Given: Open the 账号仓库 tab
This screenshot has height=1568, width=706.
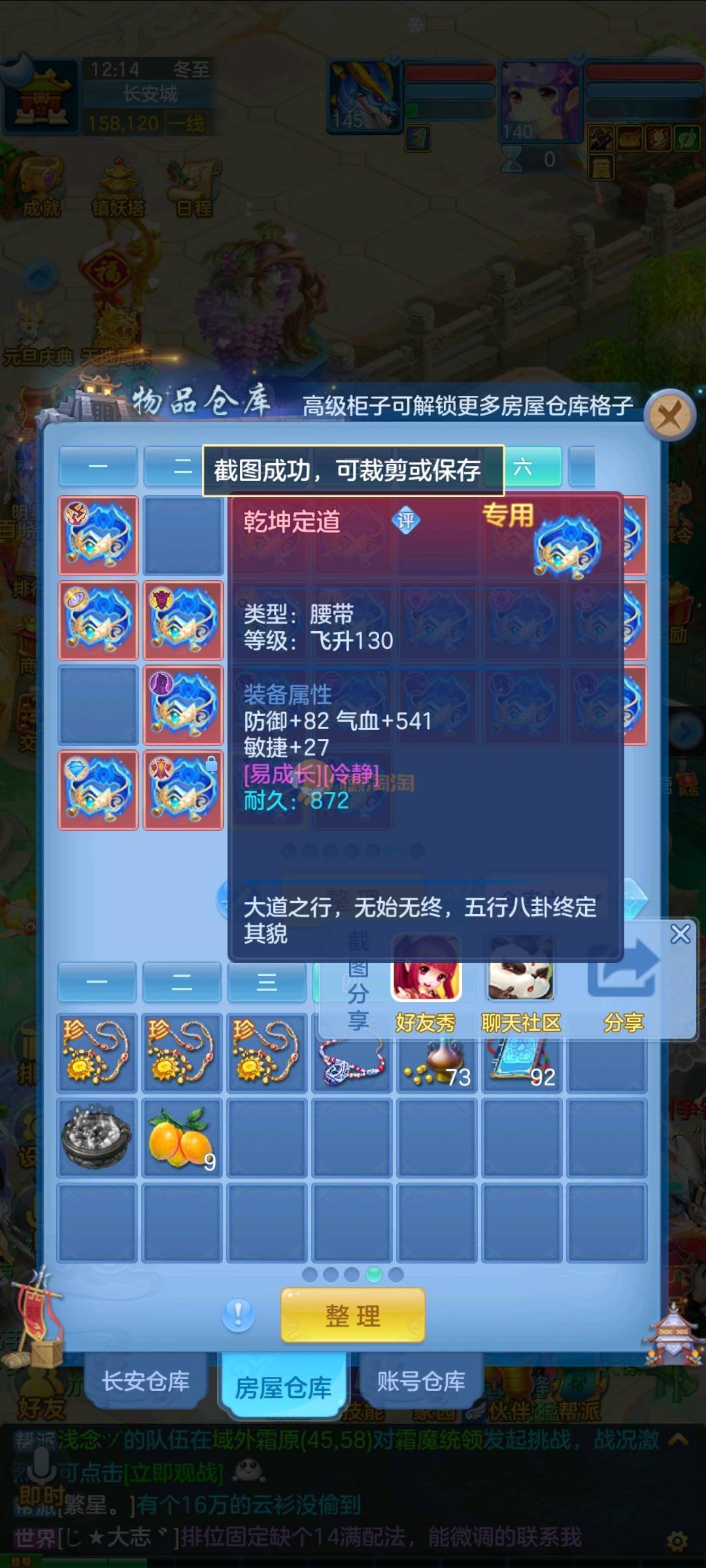Looking at the screenshot, I should [421, 1381].
